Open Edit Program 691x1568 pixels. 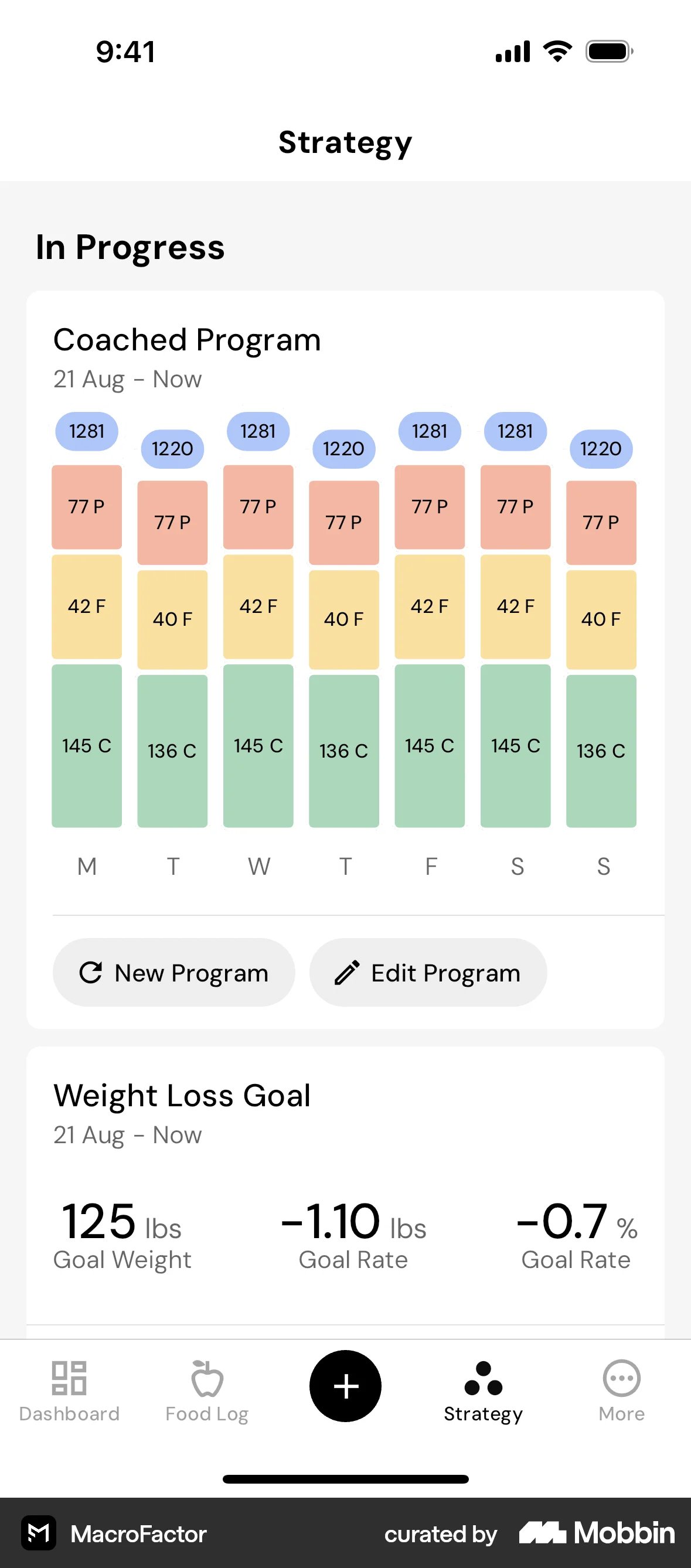coord(428,972)
